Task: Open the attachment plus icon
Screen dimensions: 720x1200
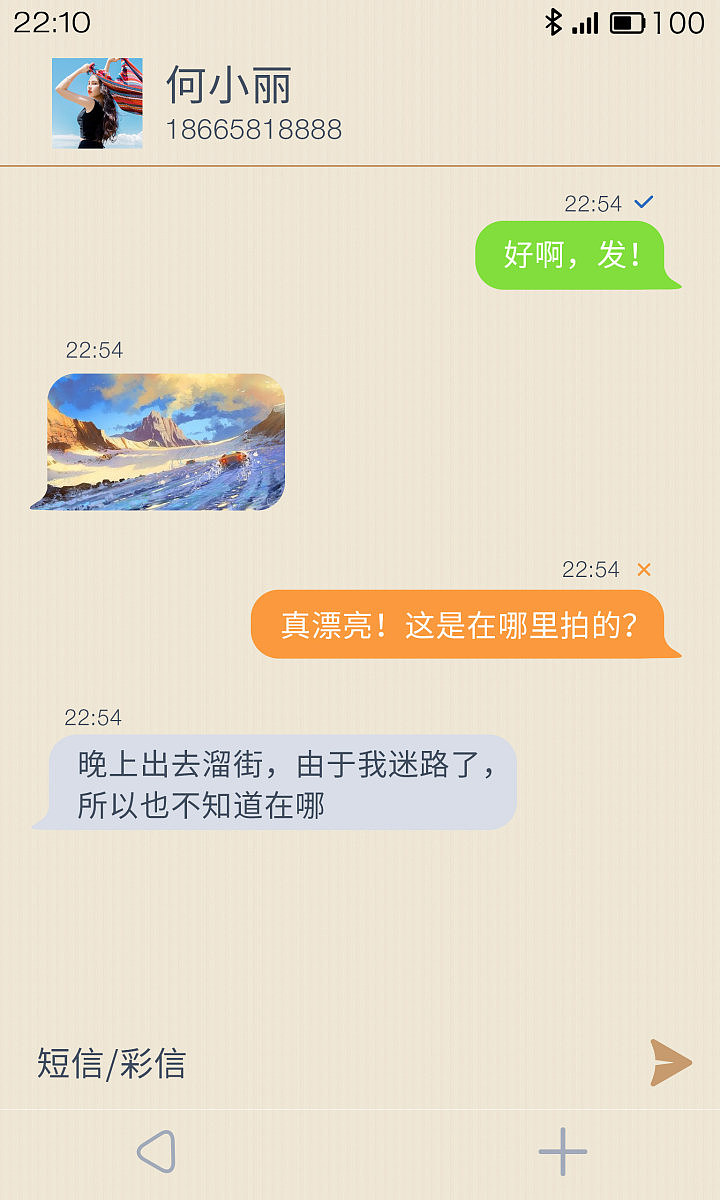Action: (561, 1150)
